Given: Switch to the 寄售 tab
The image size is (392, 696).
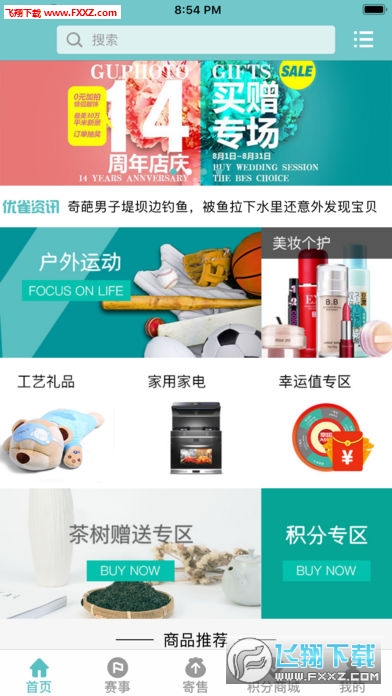Looking at the screenshot, I should point(195,675).
